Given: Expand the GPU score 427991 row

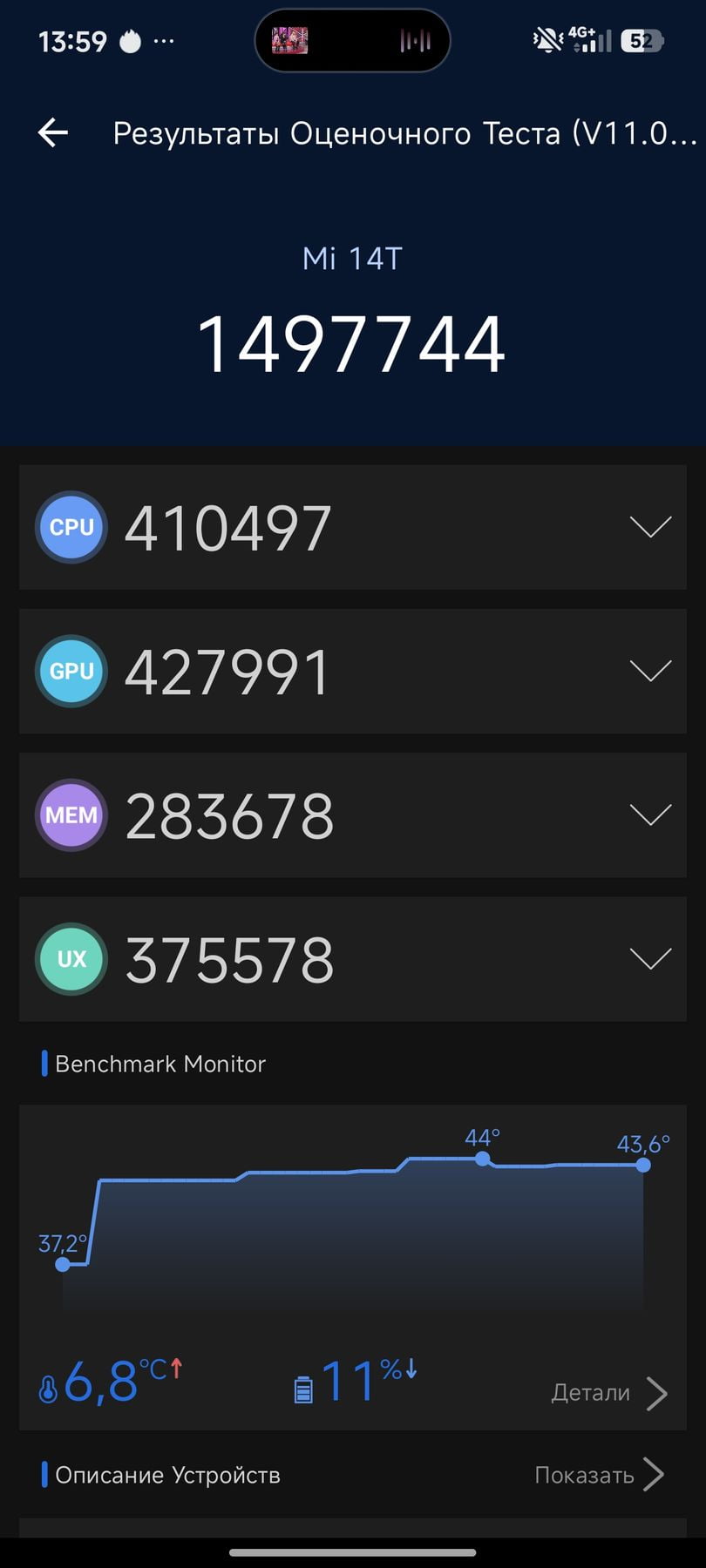Looking at the screenshot, I should [352, 671].
